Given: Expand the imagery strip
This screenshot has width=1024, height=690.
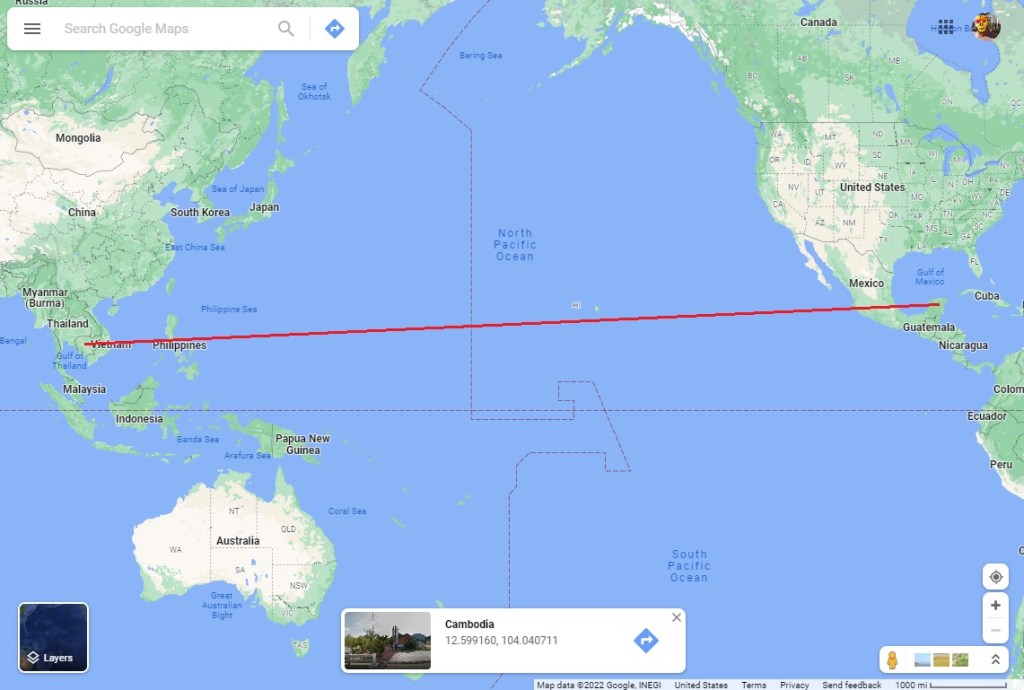Looking at the screenshot, I should [x=995, y=660].
